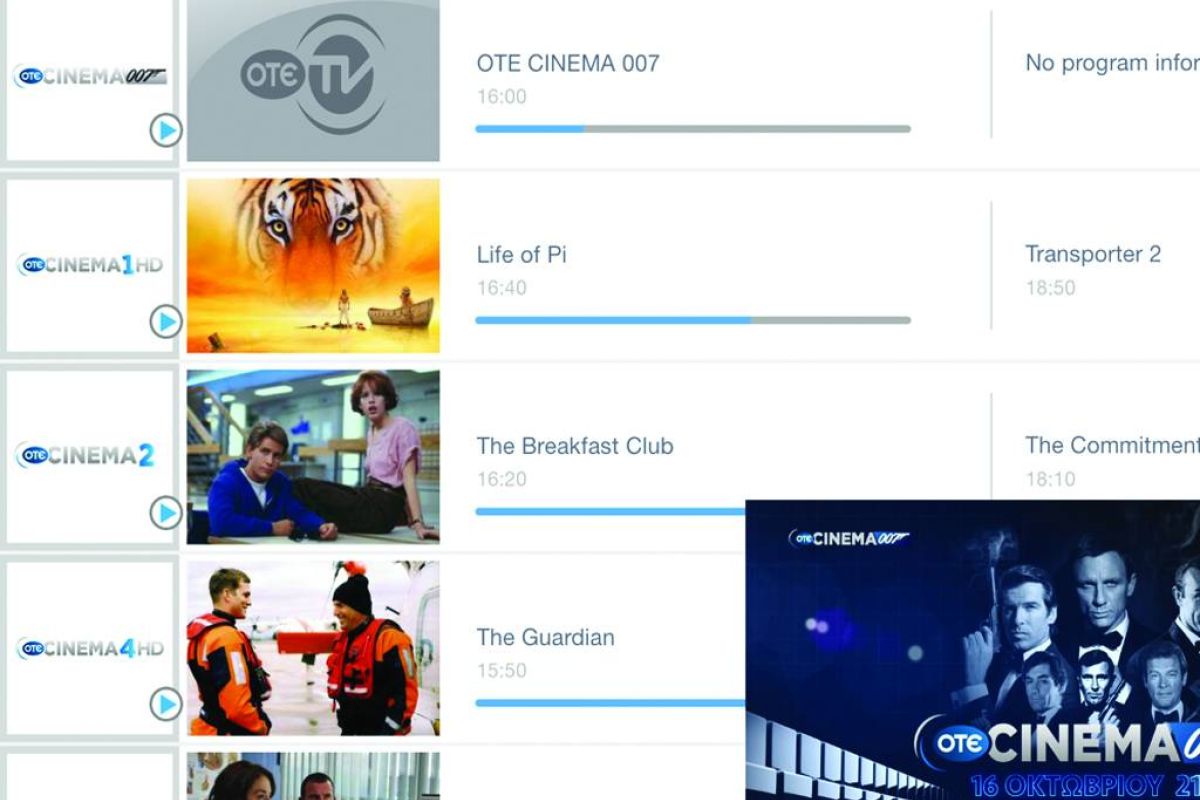1200x800 pixels.
Task: Play the OTE Cinema 1 HD channel
Action: point(166,322)
